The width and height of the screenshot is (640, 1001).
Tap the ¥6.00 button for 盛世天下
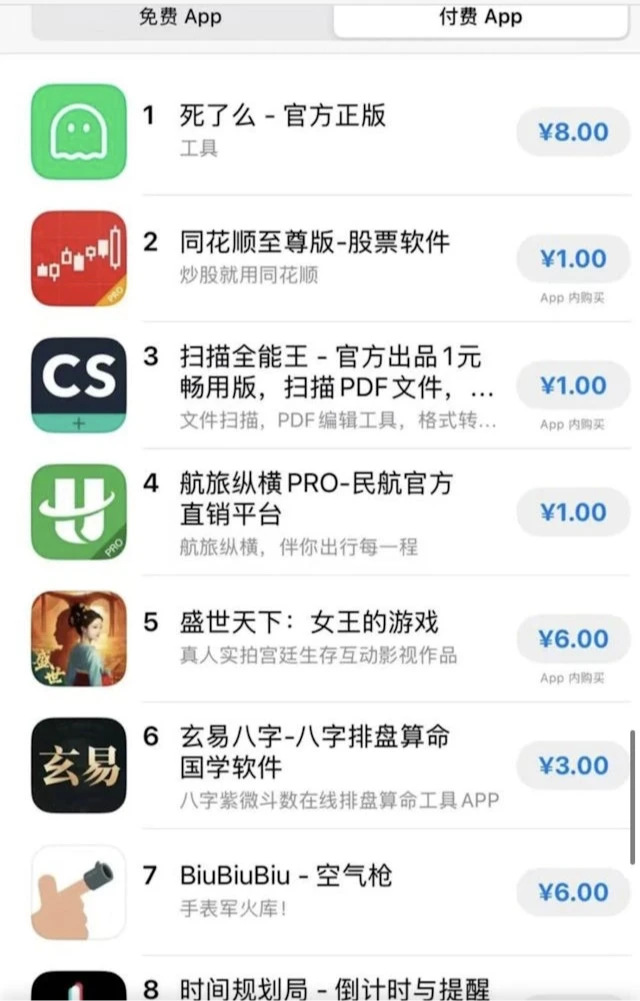tap(573, 639)
